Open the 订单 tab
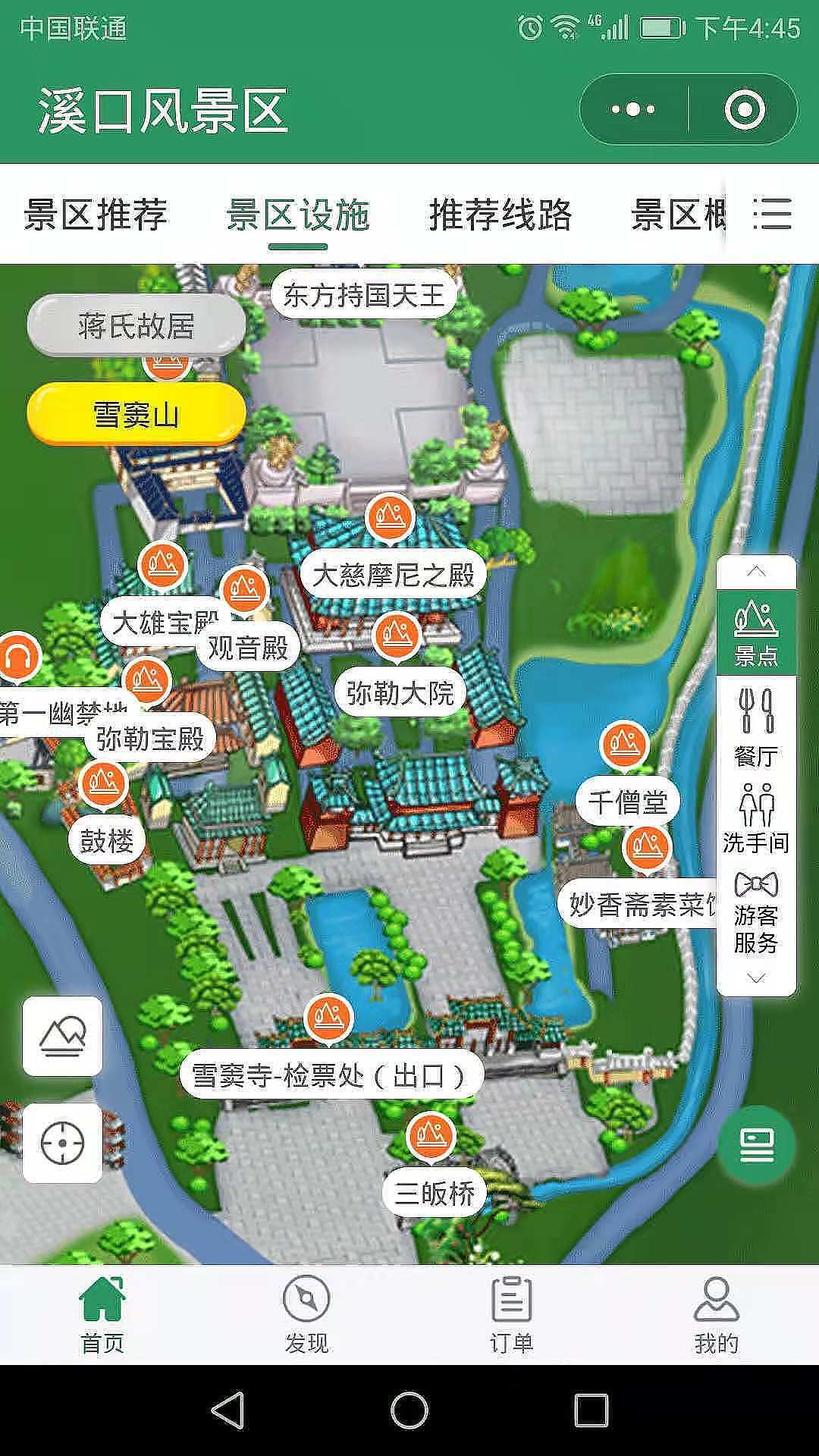The width and height of the screenshot is (819, 1456). tap(511, 1316)
